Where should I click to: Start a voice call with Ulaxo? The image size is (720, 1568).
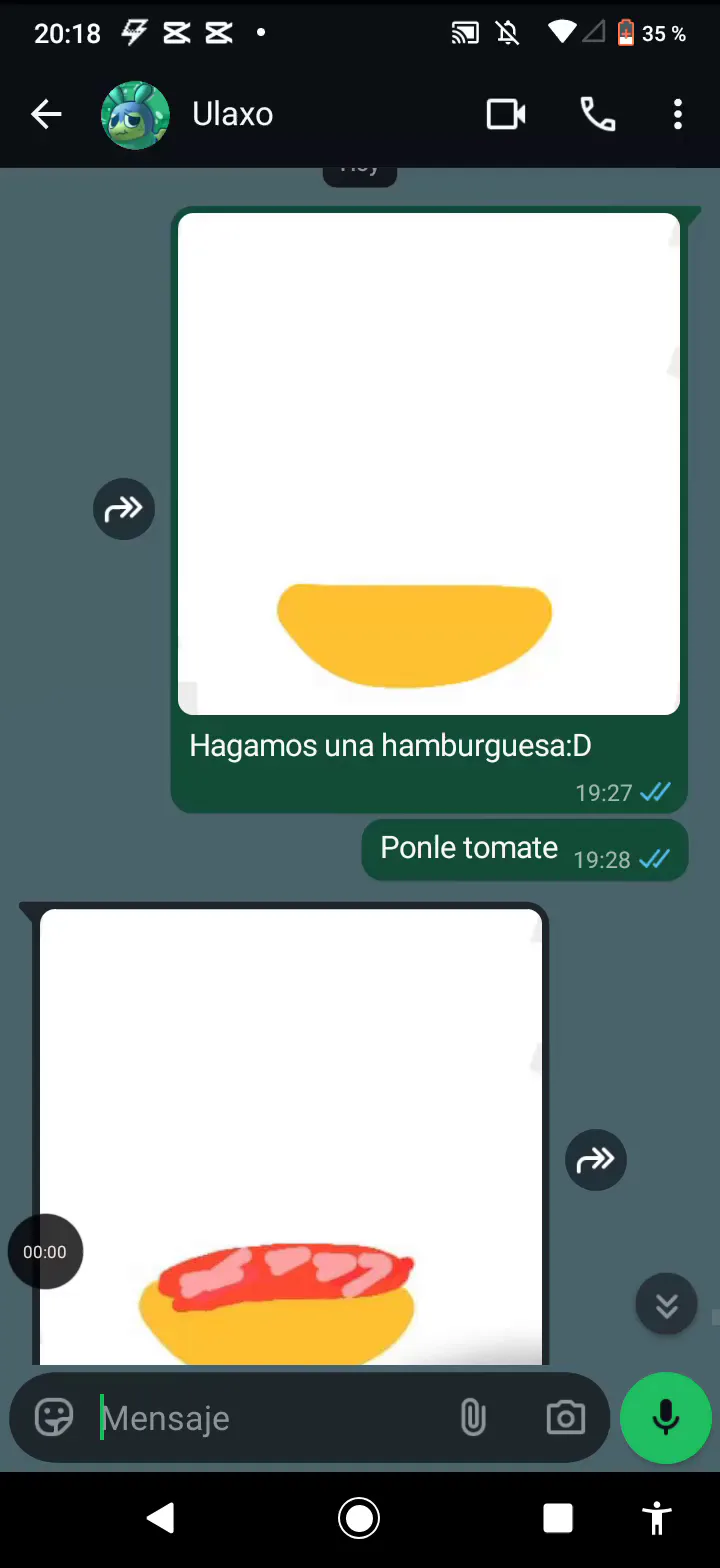(x=598, y=115)
